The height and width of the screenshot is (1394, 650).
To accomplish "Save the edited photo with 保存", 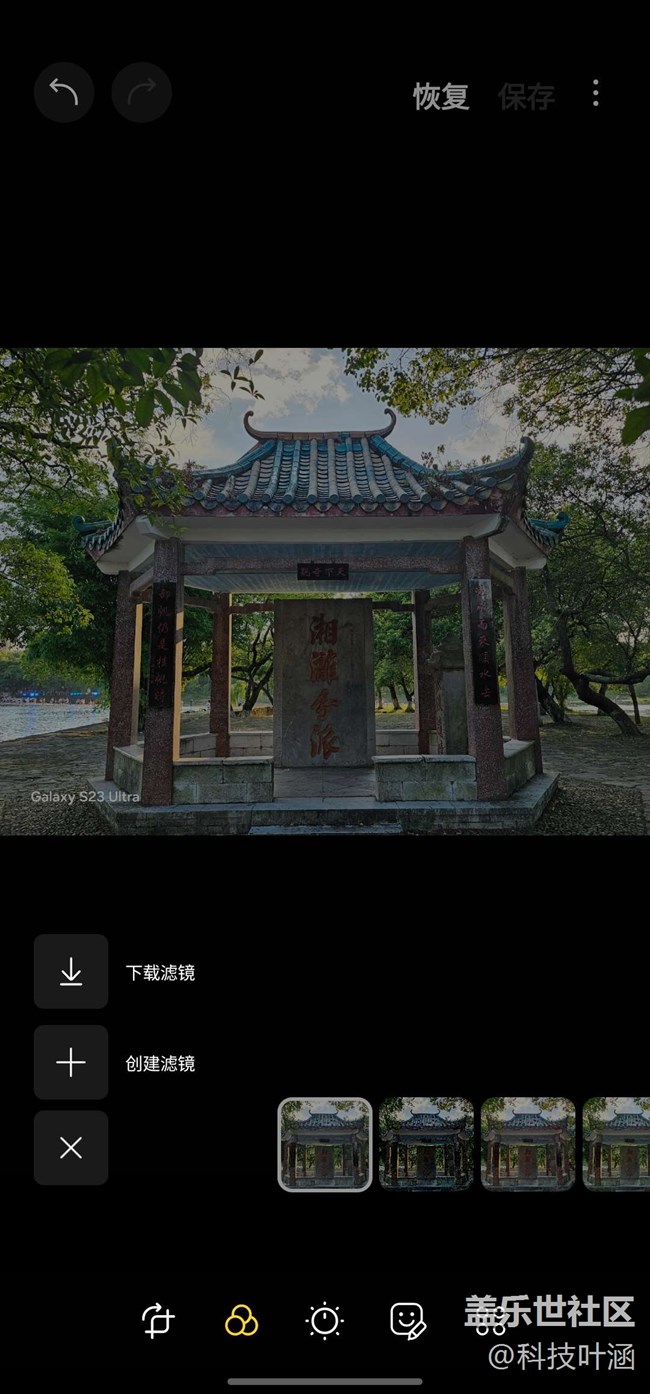I will click(x=526, y=96).
